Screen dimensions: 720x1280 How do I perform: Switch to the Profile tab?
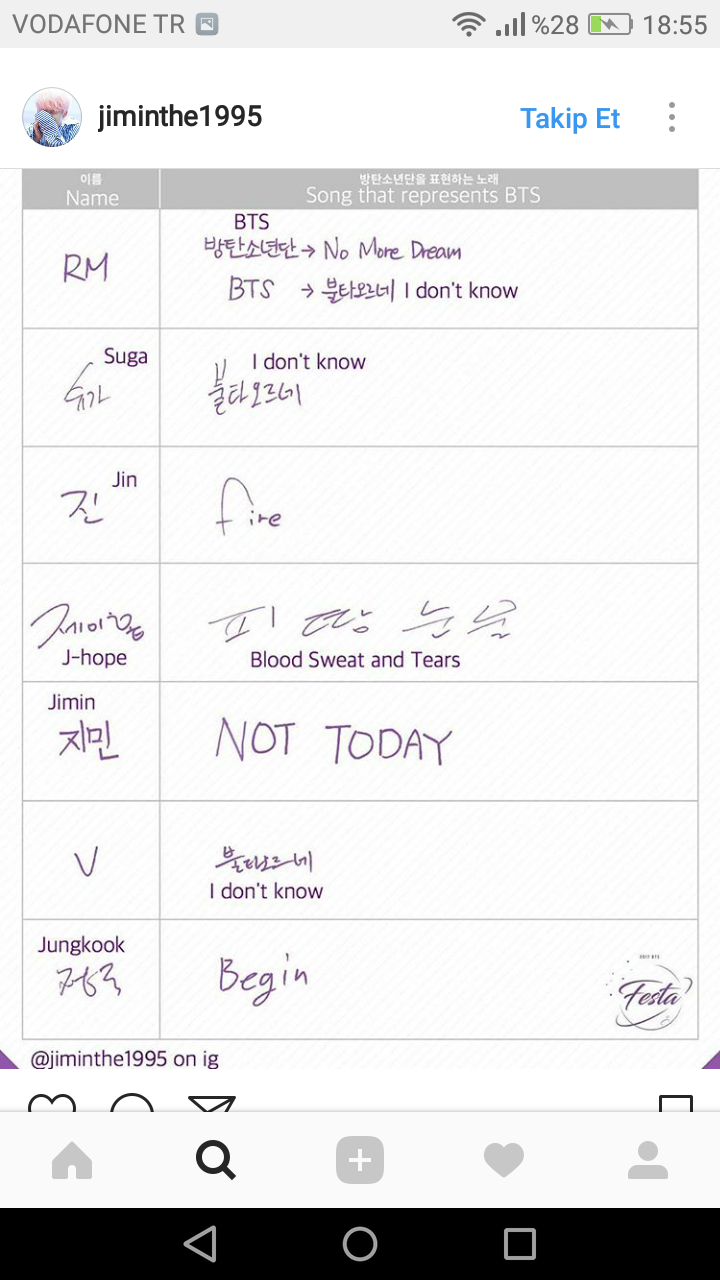(648, 1160)
